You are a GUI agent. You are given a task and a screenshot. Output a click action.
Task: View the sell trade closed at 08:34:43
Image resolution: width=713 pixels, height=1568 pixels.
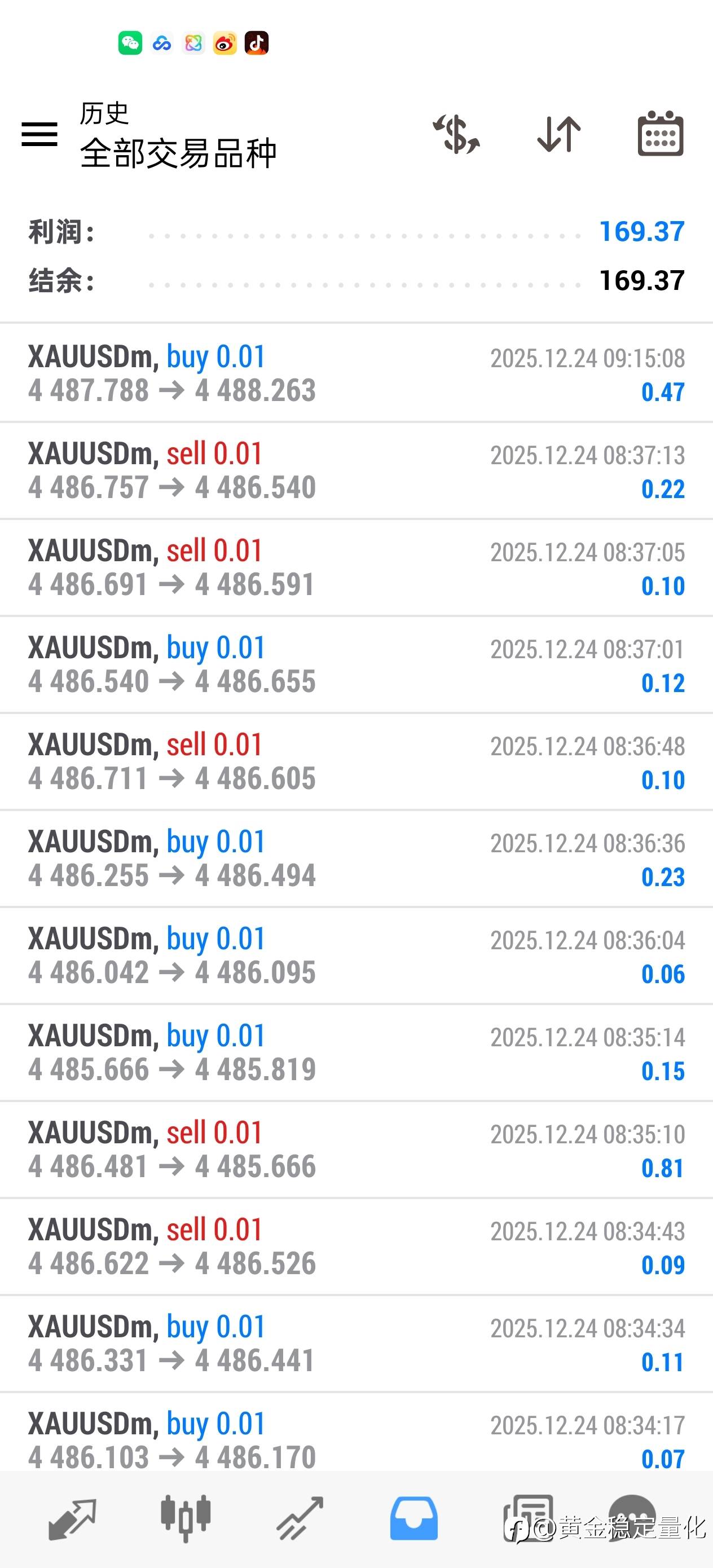click(356, 1247)
